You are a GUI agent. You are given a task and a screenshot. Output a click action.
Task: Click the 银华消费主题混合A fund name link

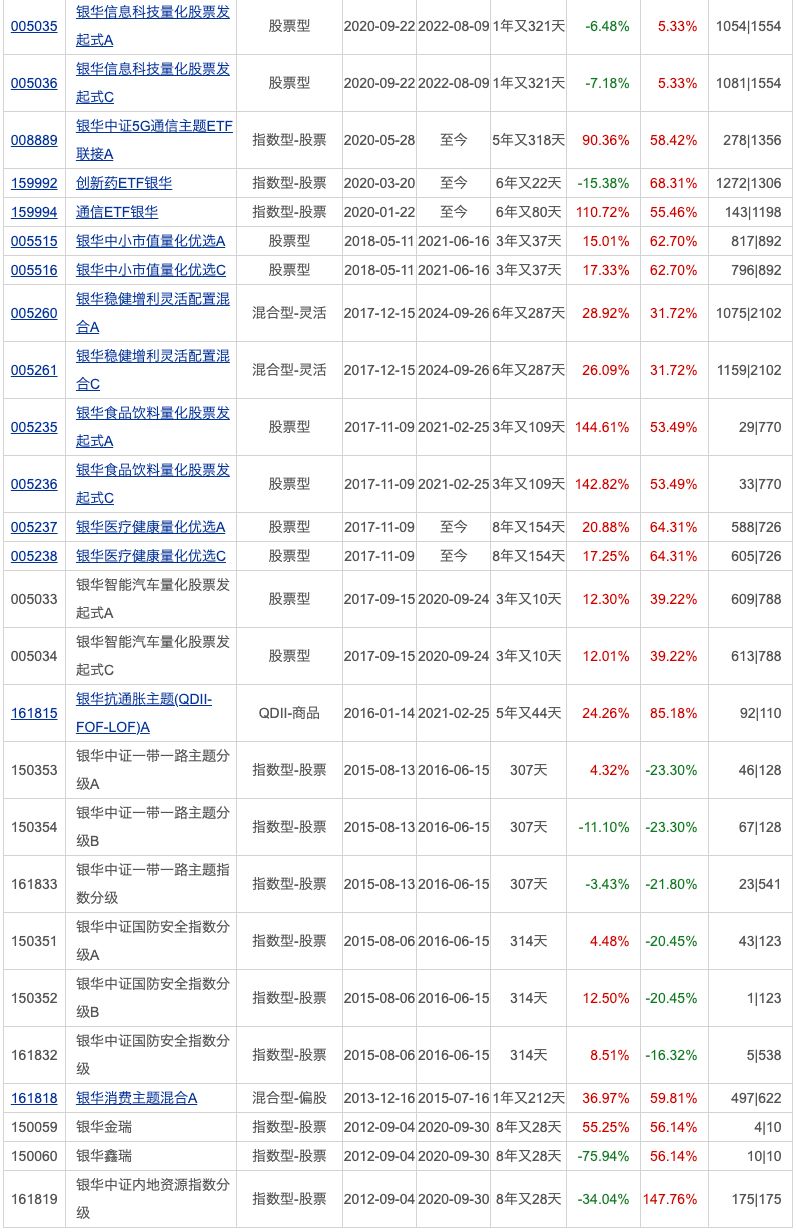coord(137,1097)
